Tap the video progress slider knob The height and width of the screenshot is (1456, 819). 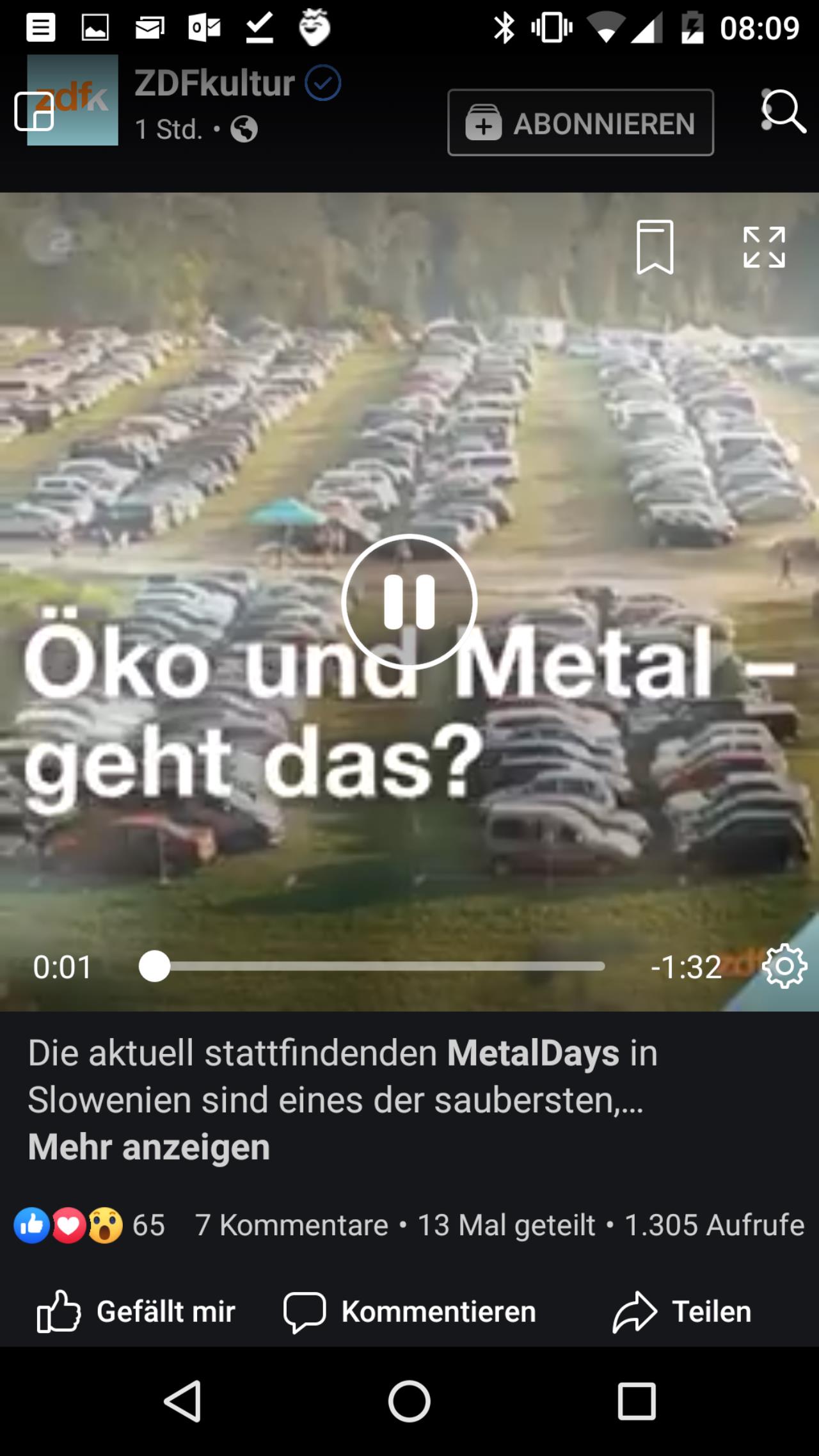click(x=154, y=966)
